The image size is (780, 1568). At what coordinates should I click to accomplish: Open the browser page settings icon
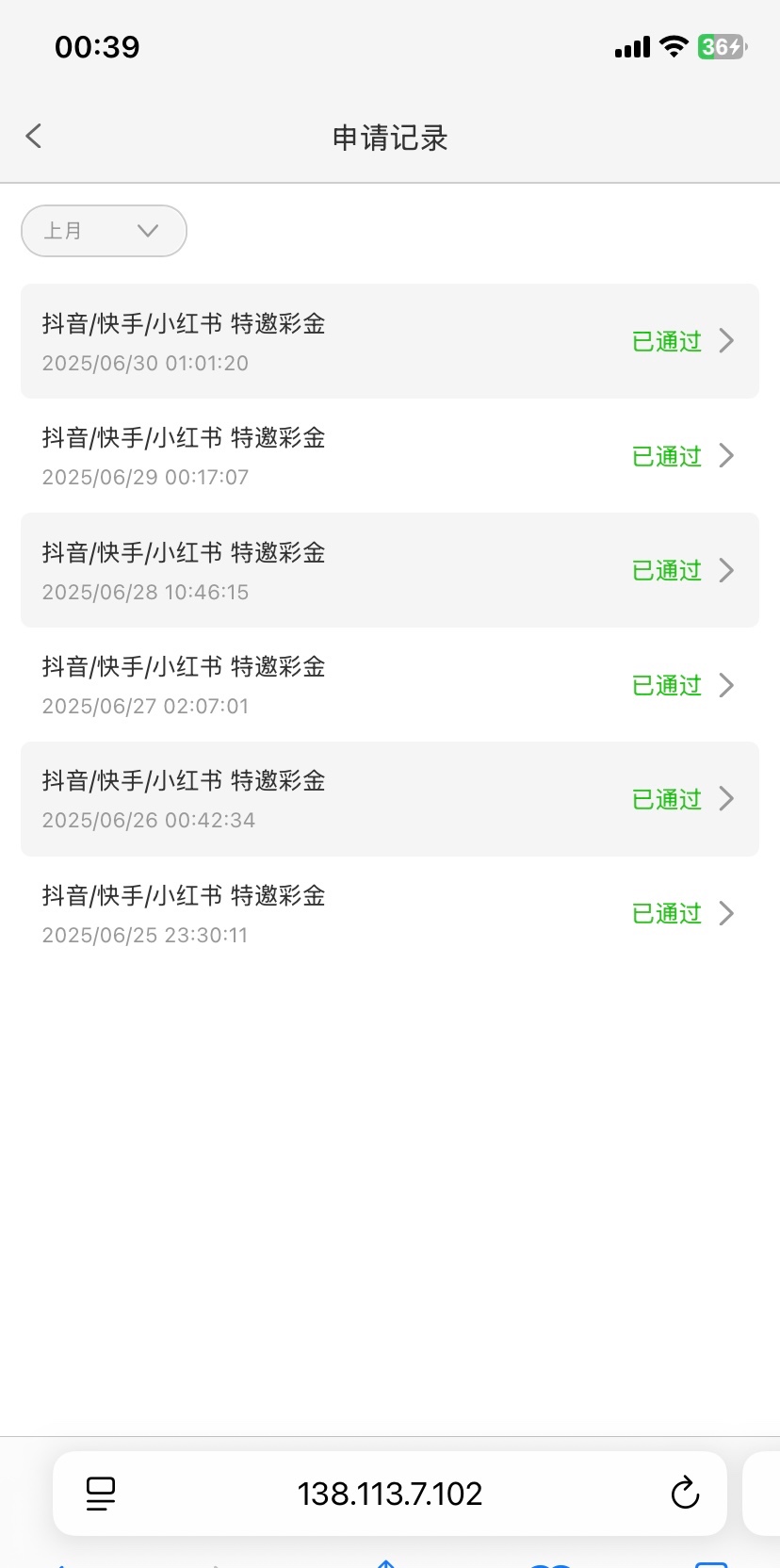[101, 1494]
